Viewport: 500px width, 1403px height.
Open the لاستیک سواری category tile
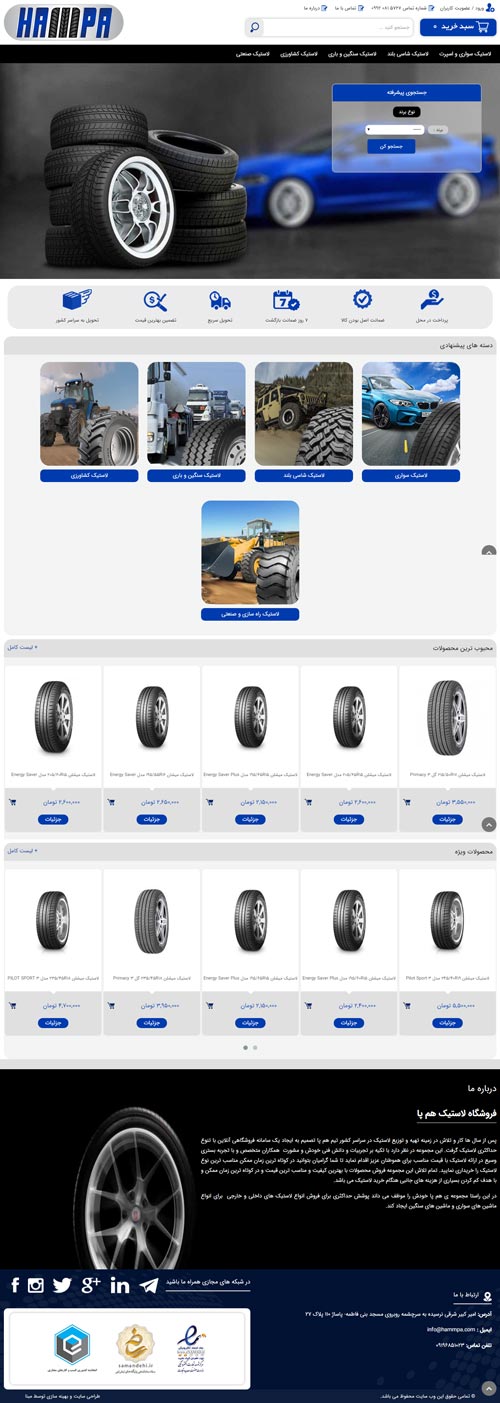click(411, 476)
